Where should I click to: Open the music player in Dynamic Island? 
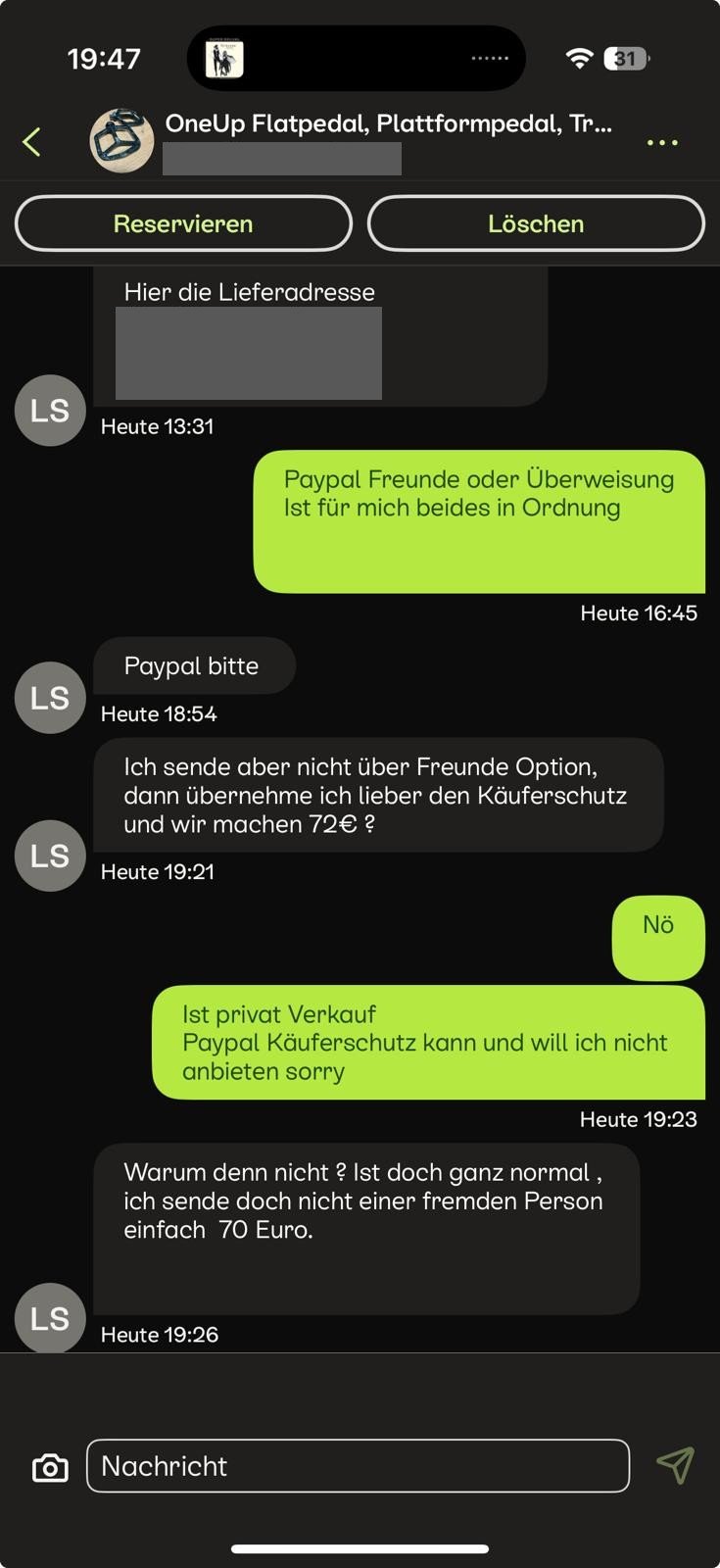click(x=224, y=59)
